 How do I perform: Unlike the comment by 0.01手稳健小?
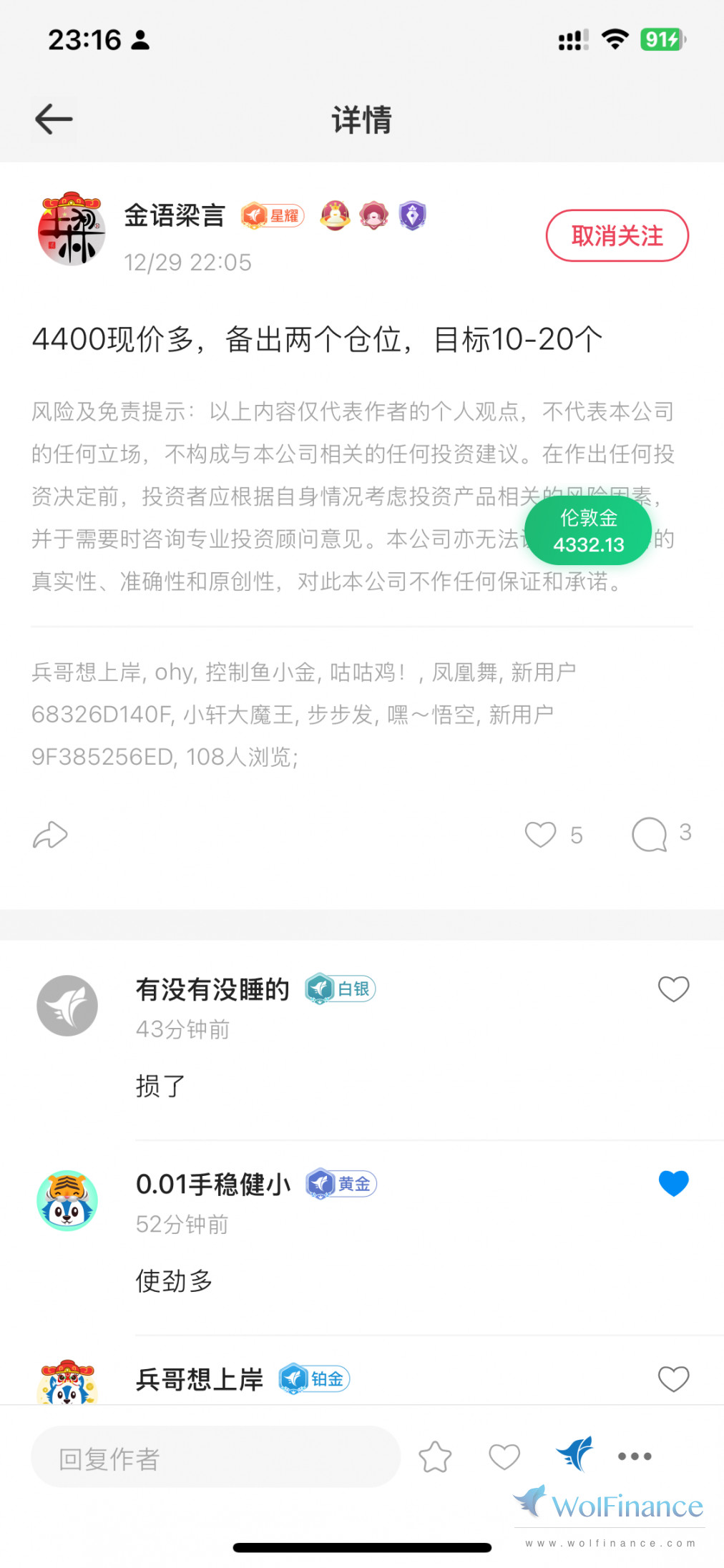click(673, 1184)
